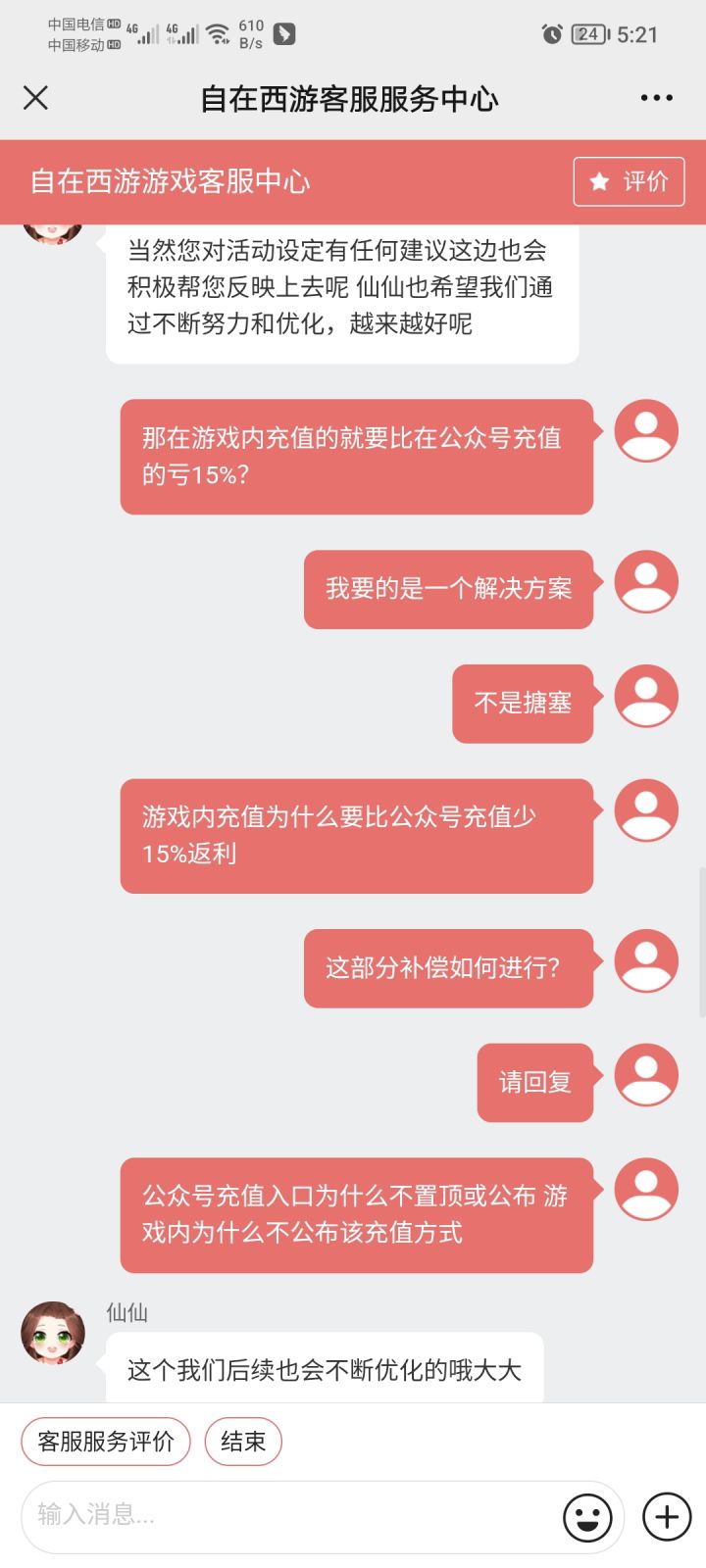
Task: Open the emoji picker icon
Action: click(587, 1517)
